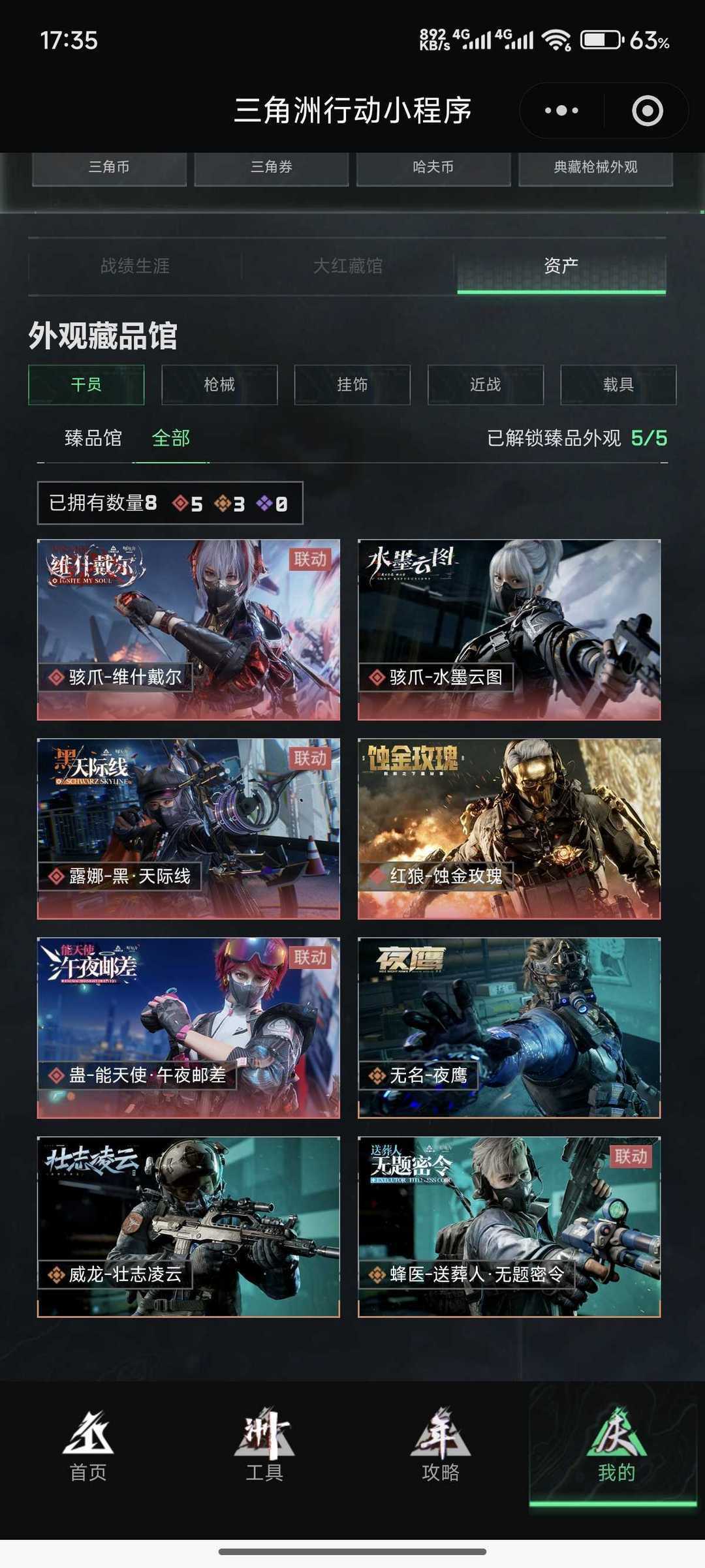Select the 挂饰 category
Viewport: 705px width, 1568px height.
(x=352, y=385)
